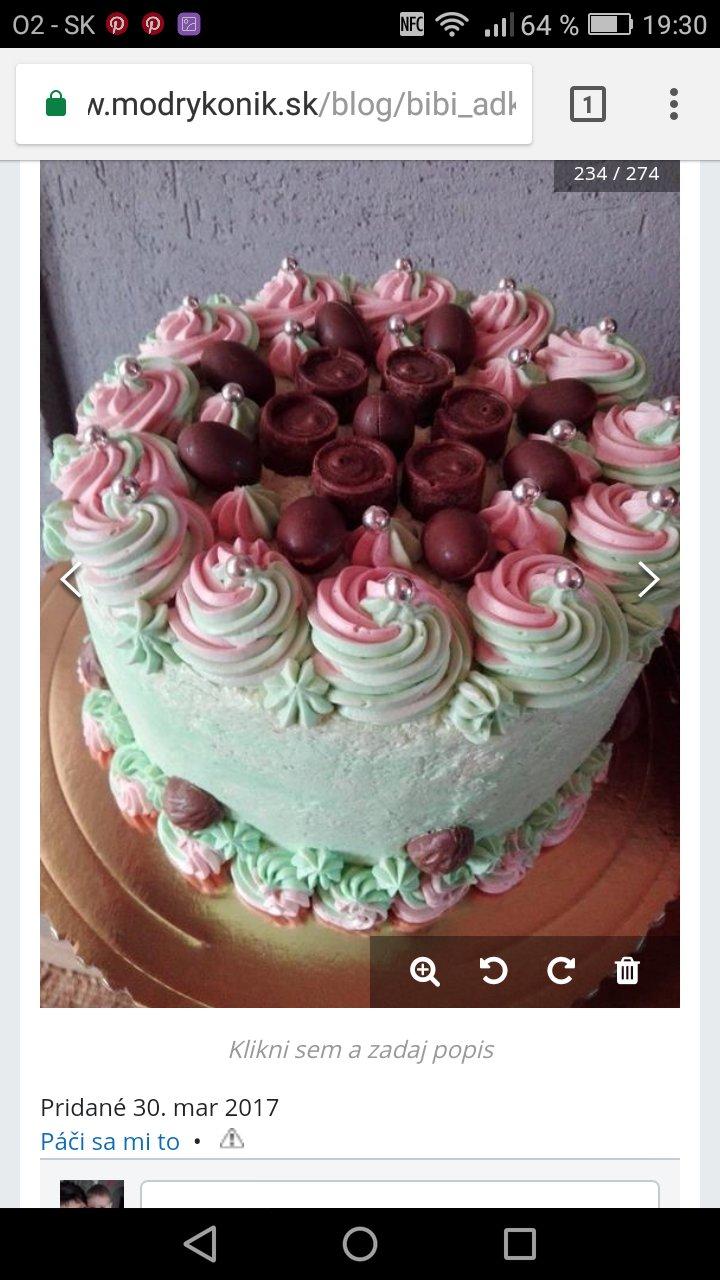Rotate the photo clockwise
Viewport: 720px width, 1280px height.
[x=561, y=971]
